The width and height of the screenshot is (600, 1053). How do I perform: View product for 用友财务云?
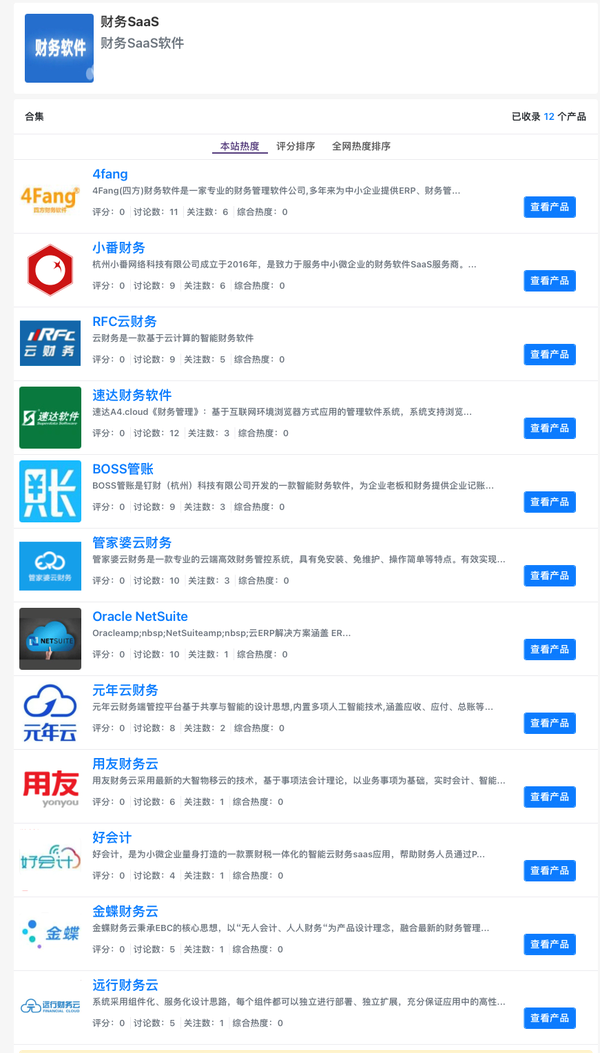coord(550,797)
